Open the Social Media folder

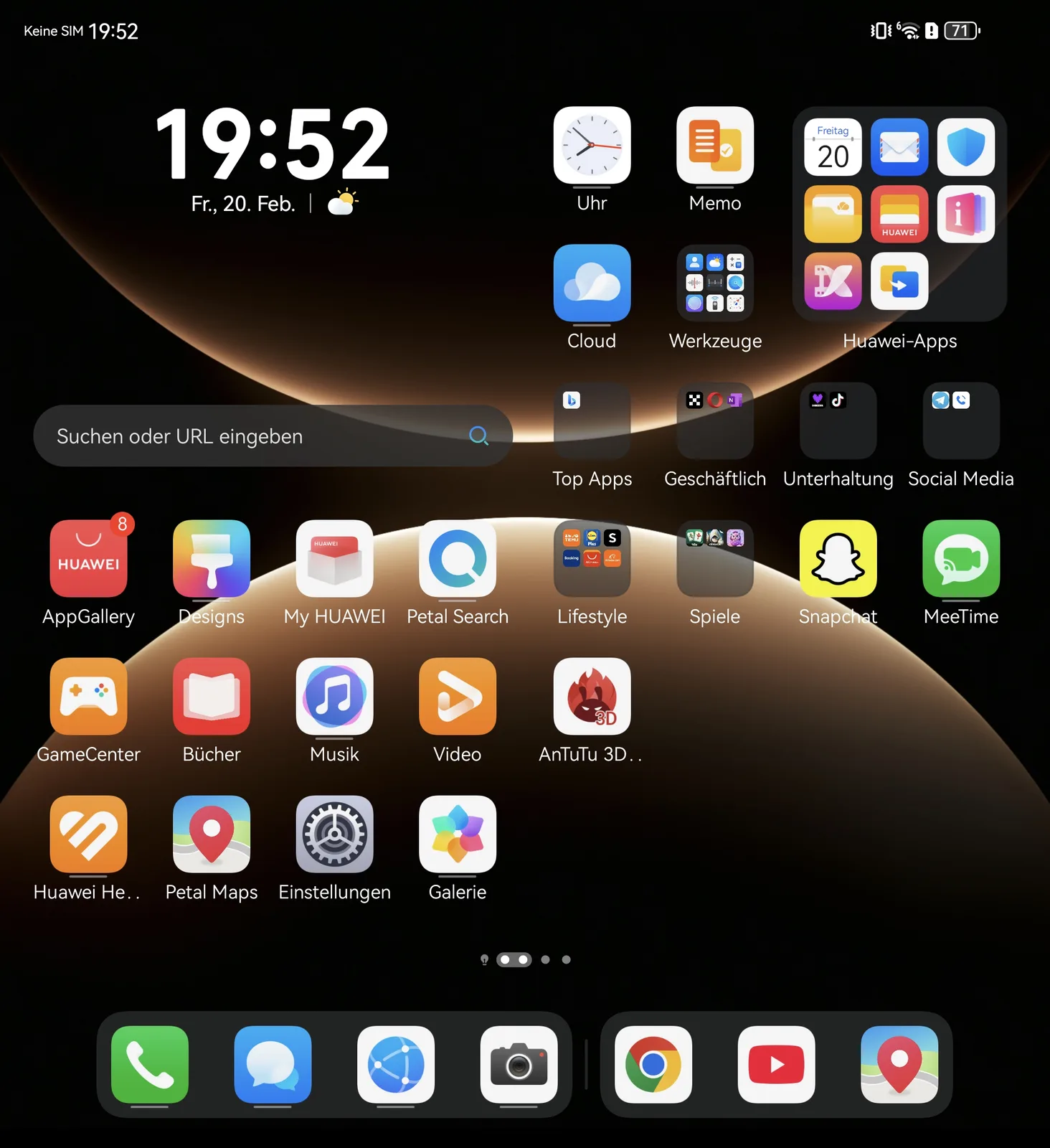960,421
